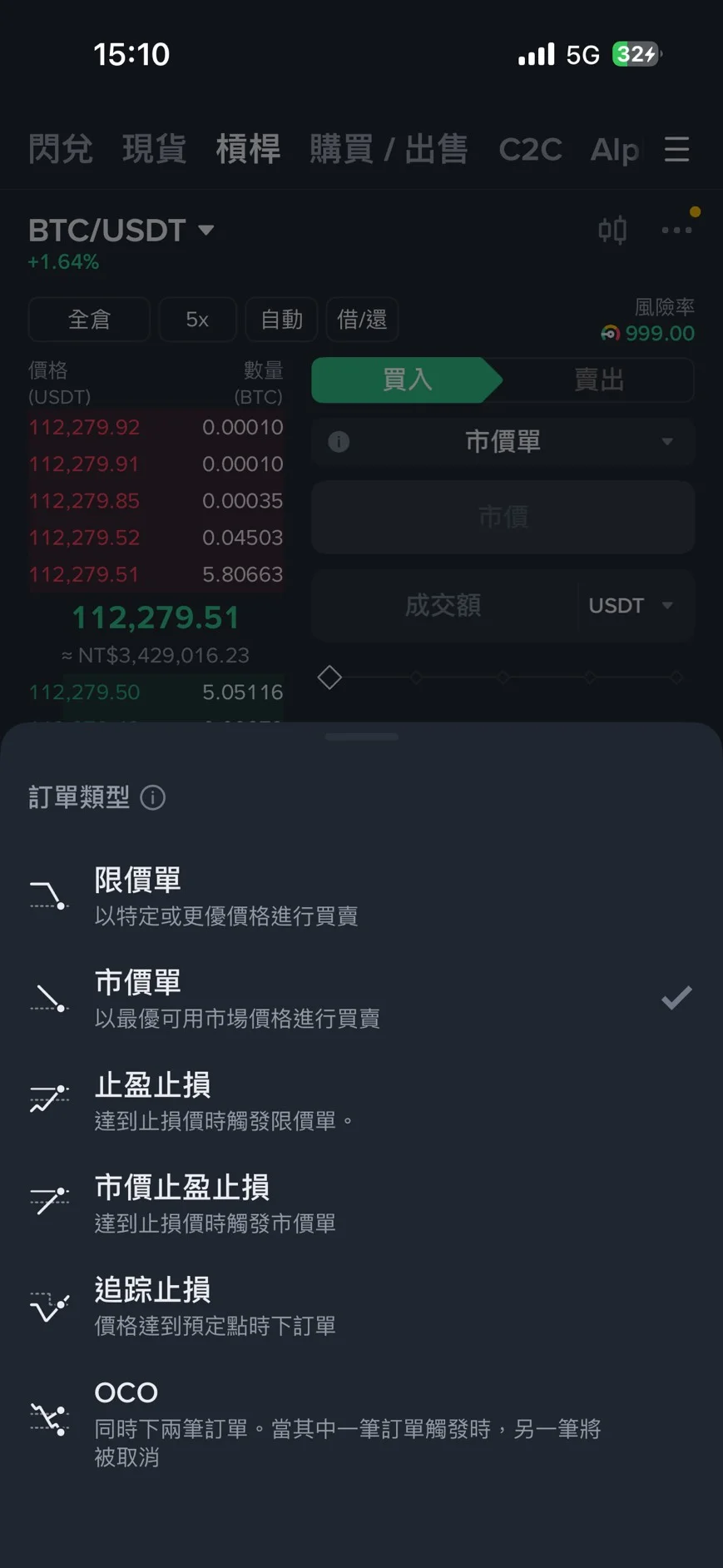Image resolution: width=723 pixels, height=1568 pixels.
Task: Select the 止盈止損 order type
Action: click(x=225, y=1100)
